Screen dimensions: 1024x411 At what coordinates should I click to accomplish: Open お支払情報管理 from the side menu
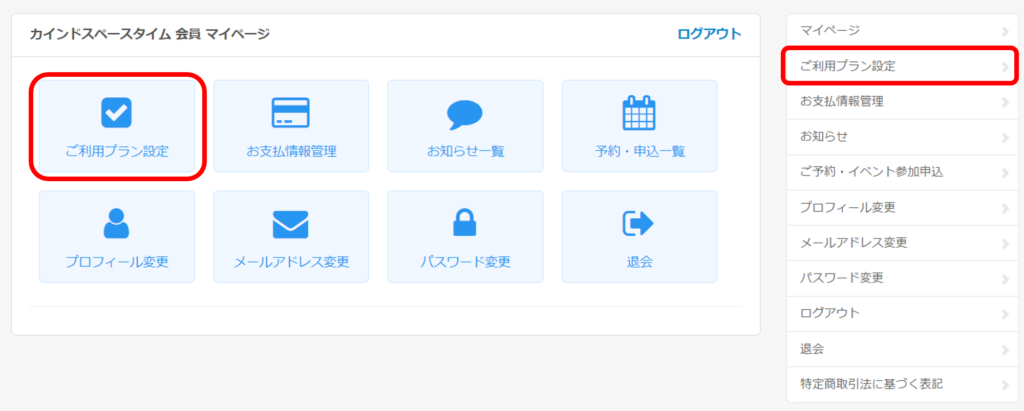900,101
